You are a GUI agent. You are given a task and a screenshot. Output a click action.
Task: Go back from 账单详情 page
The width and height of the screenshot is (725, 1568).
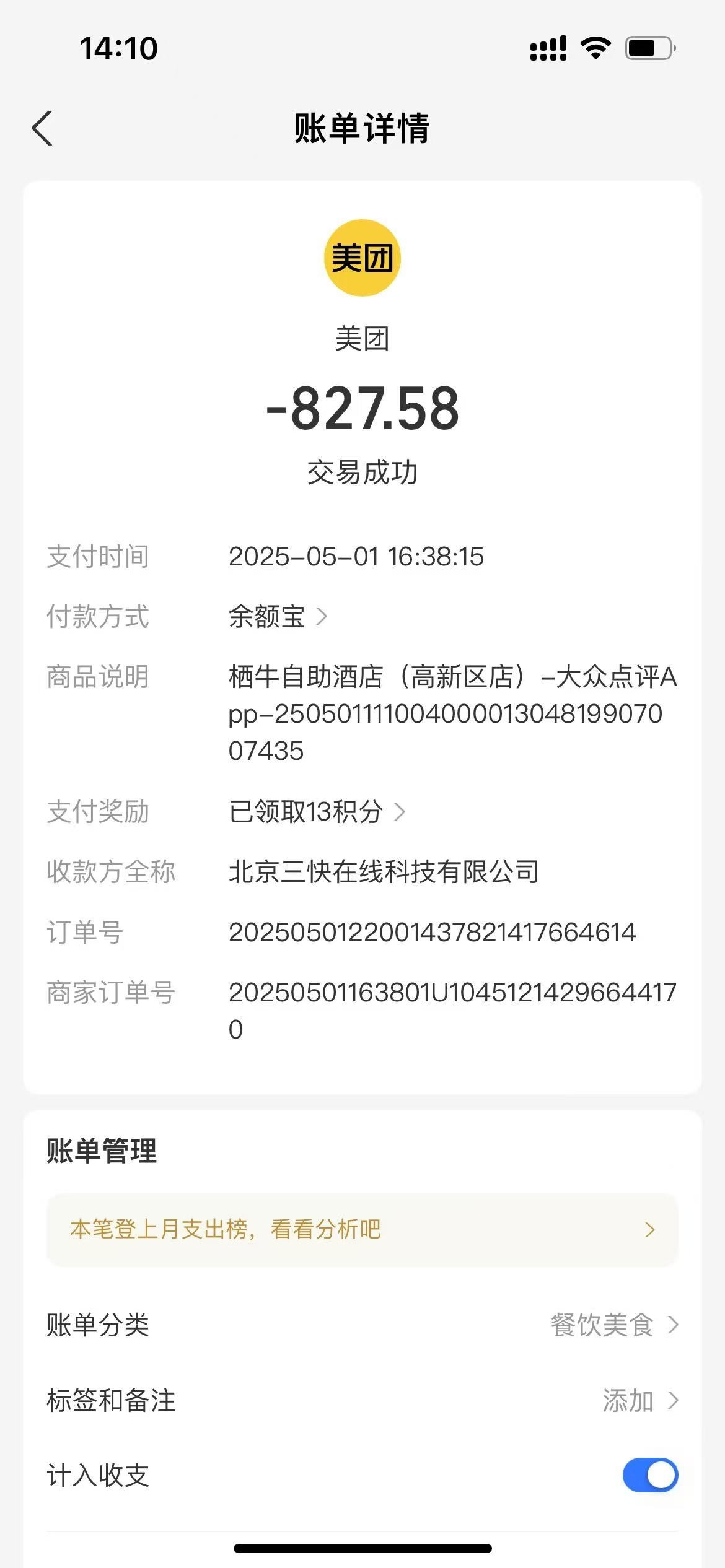point(42,129)
